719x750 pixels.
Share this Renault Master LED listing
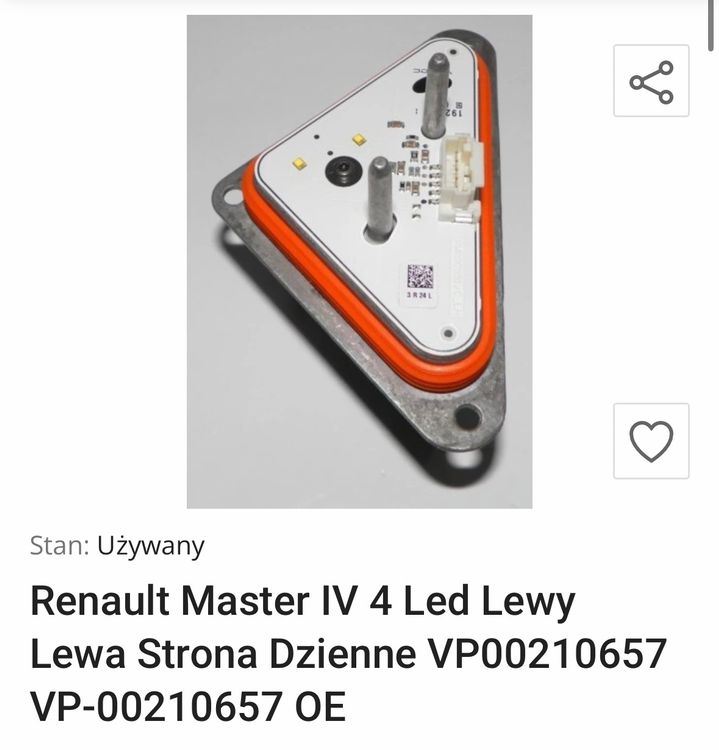coord(651,81)
